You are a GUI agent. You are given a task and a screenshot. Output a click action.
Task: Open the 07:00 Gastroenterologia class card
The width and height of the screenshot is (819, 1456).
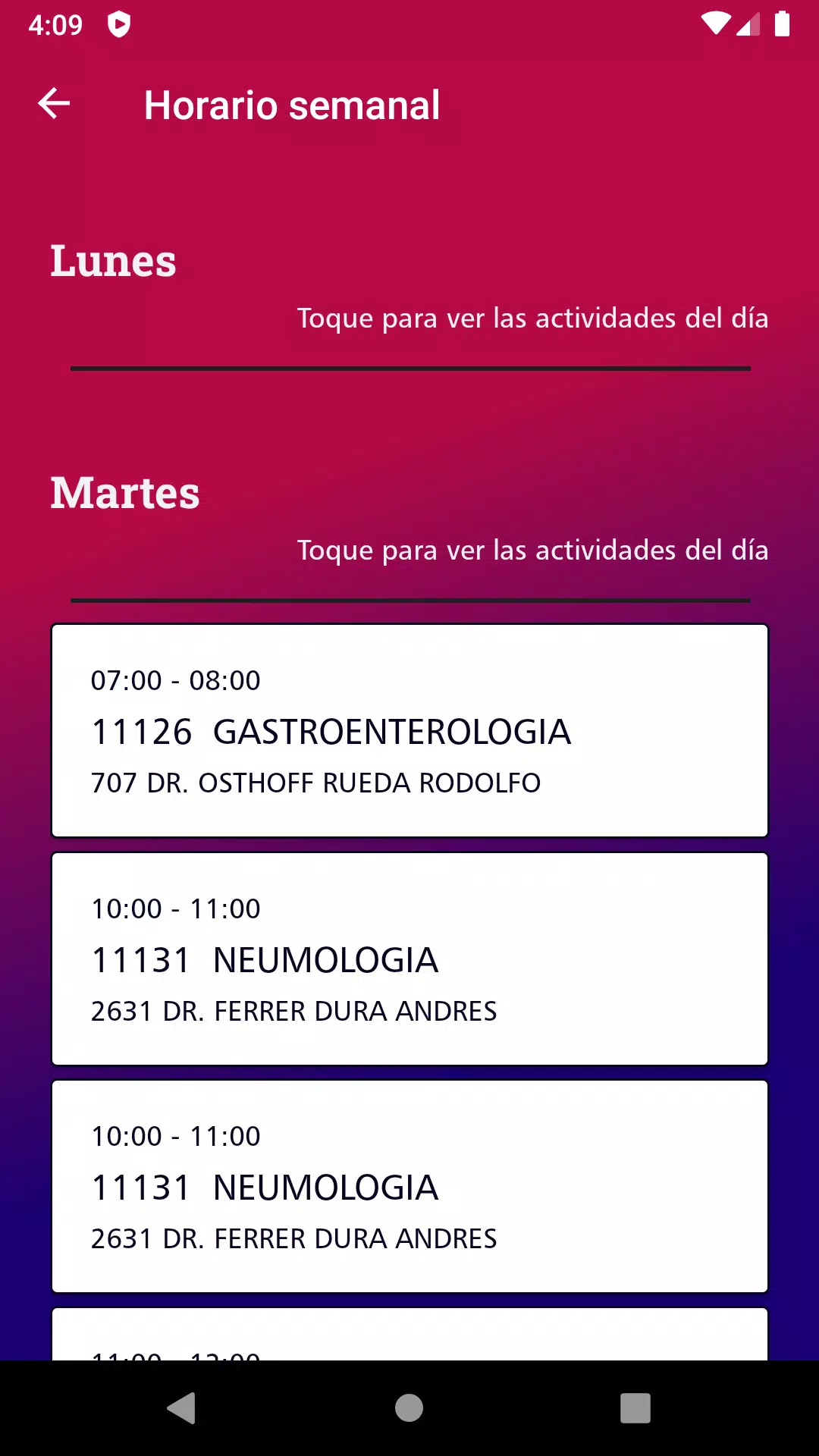point(409,731)
